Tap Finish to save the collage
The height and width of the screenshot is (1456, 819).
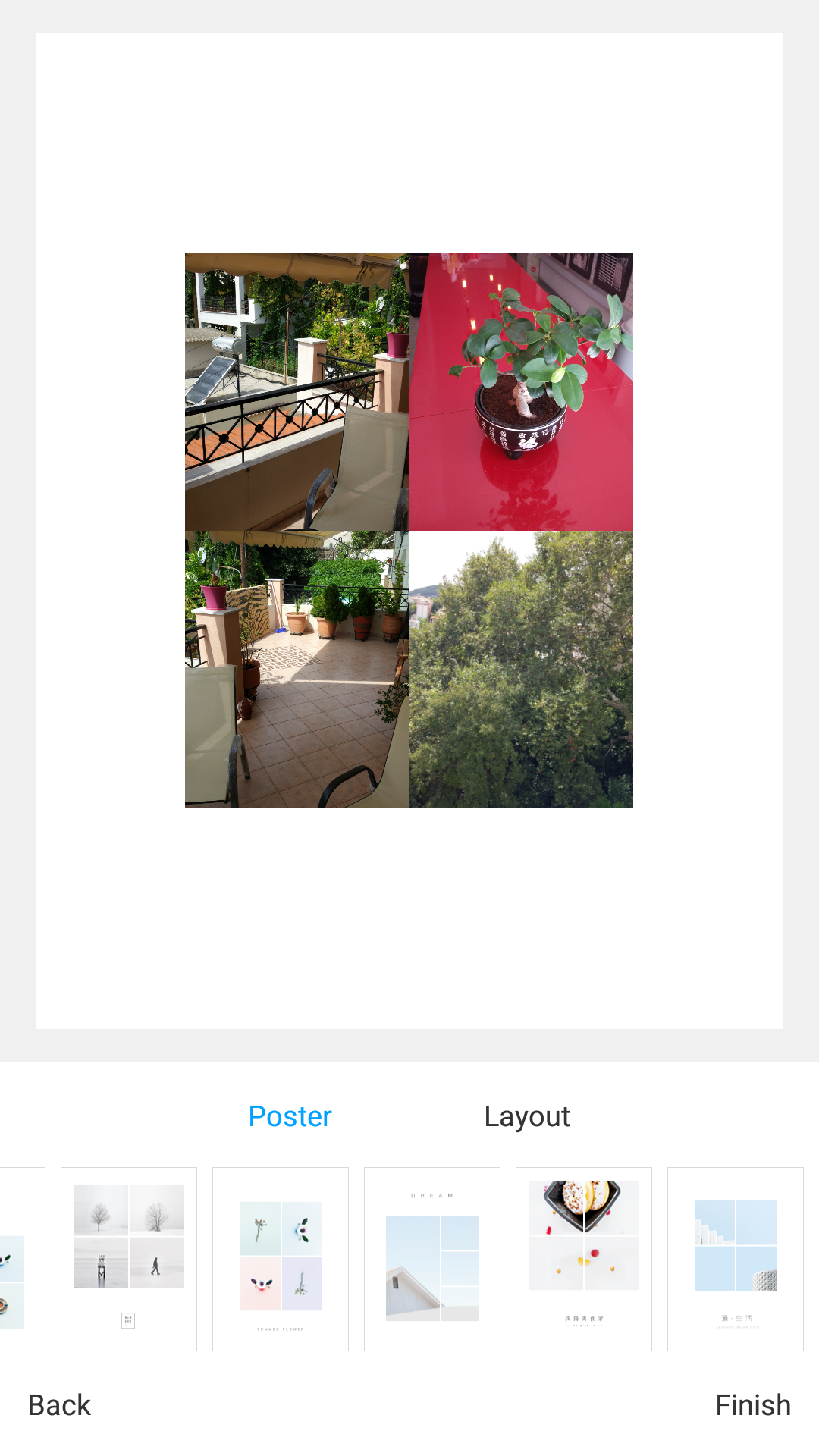click(x=752, y=1405)
